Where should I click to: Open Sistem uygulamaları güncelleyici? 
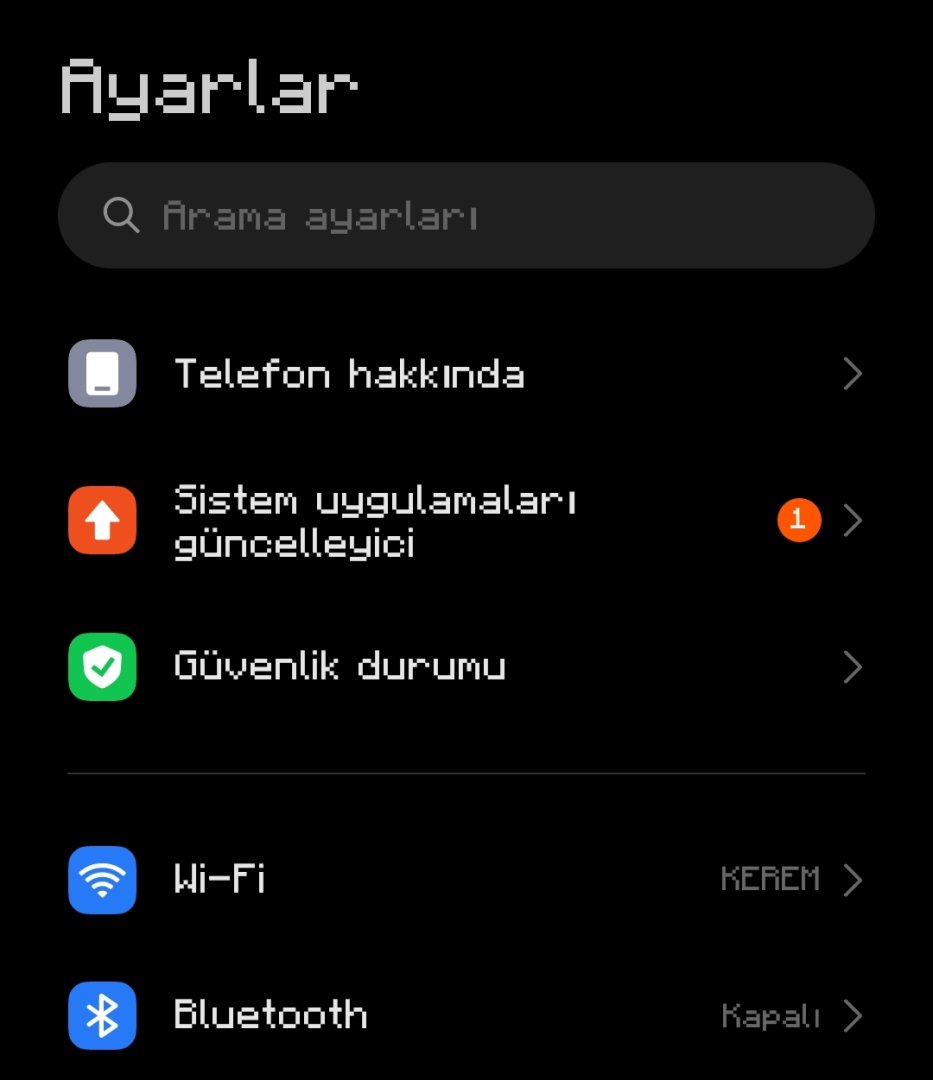coord(466,521)
